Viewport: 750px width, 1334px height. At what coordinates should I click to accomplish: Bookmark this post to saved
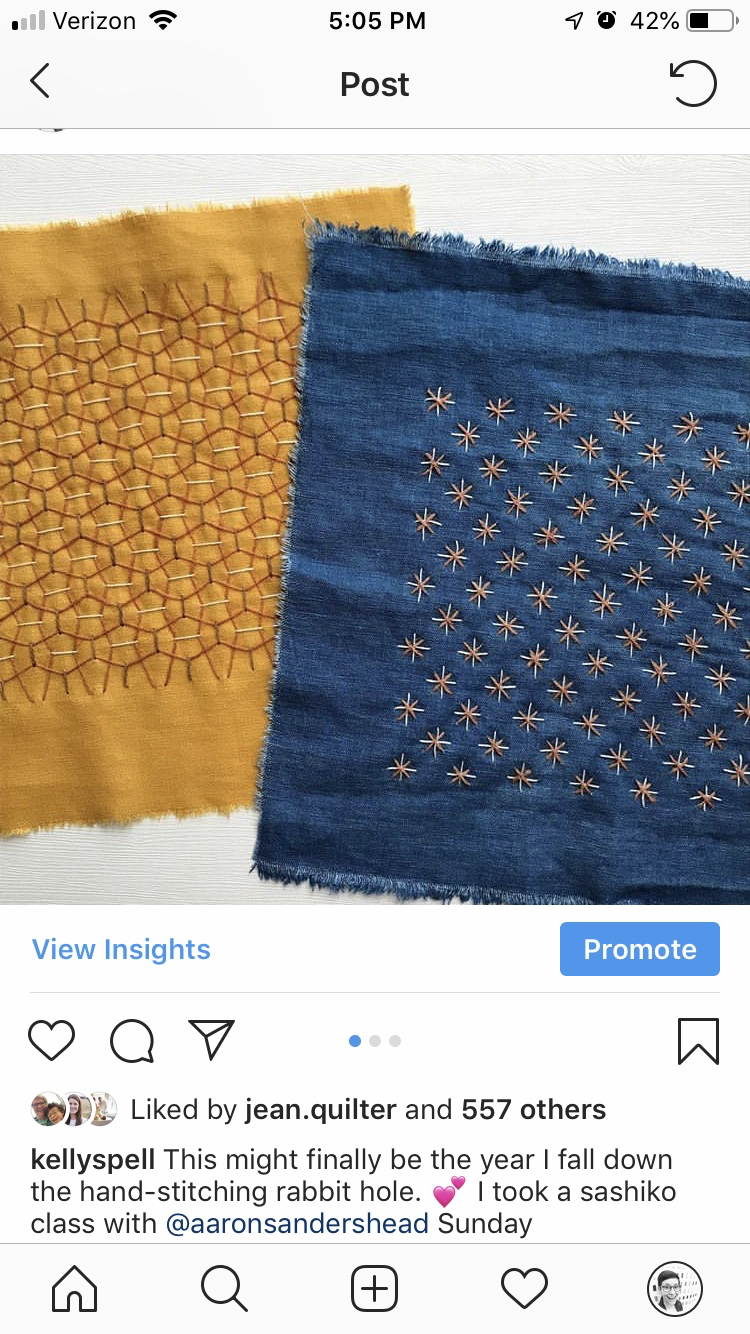pos(697,1041)
